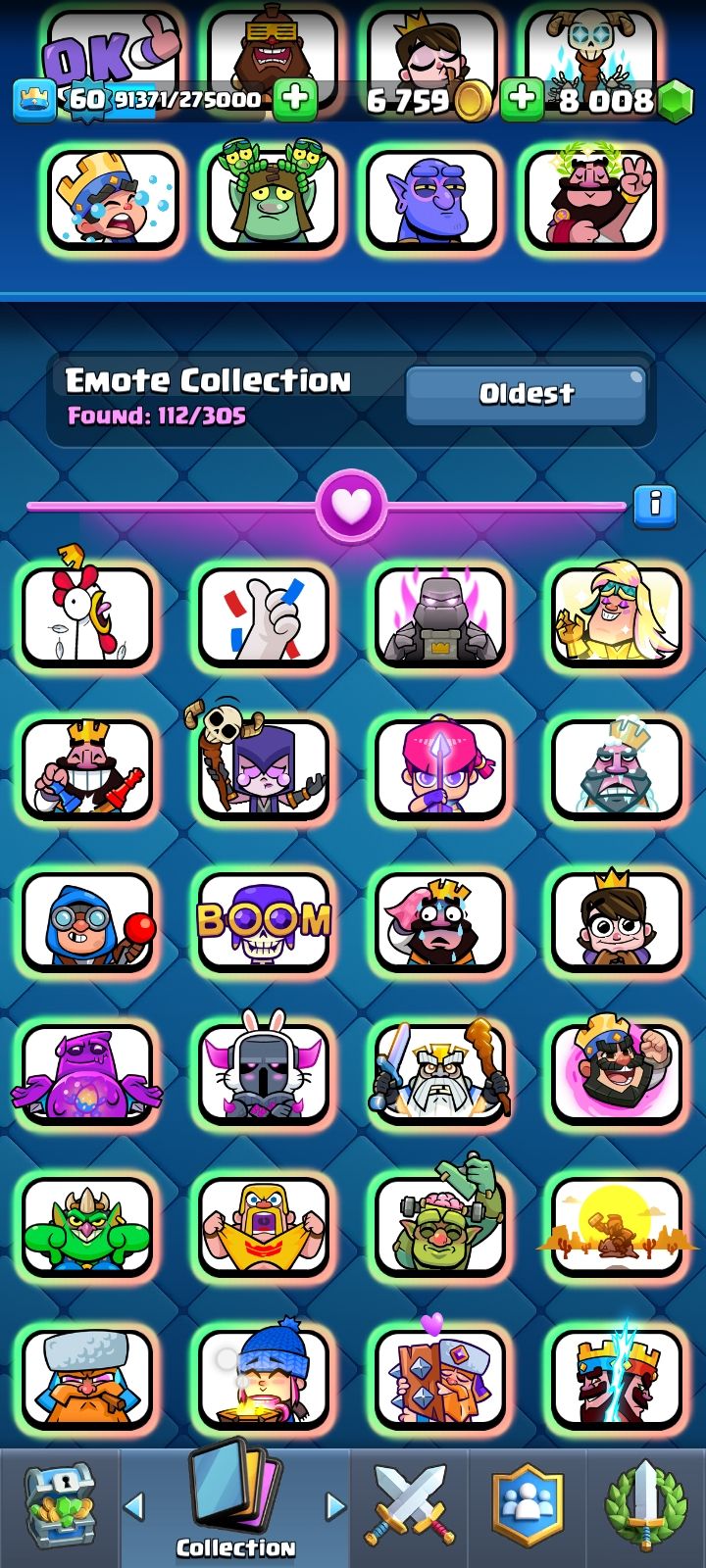Open the Oldest sort order button
706x1568 pixels.
(x=526, y=394)
